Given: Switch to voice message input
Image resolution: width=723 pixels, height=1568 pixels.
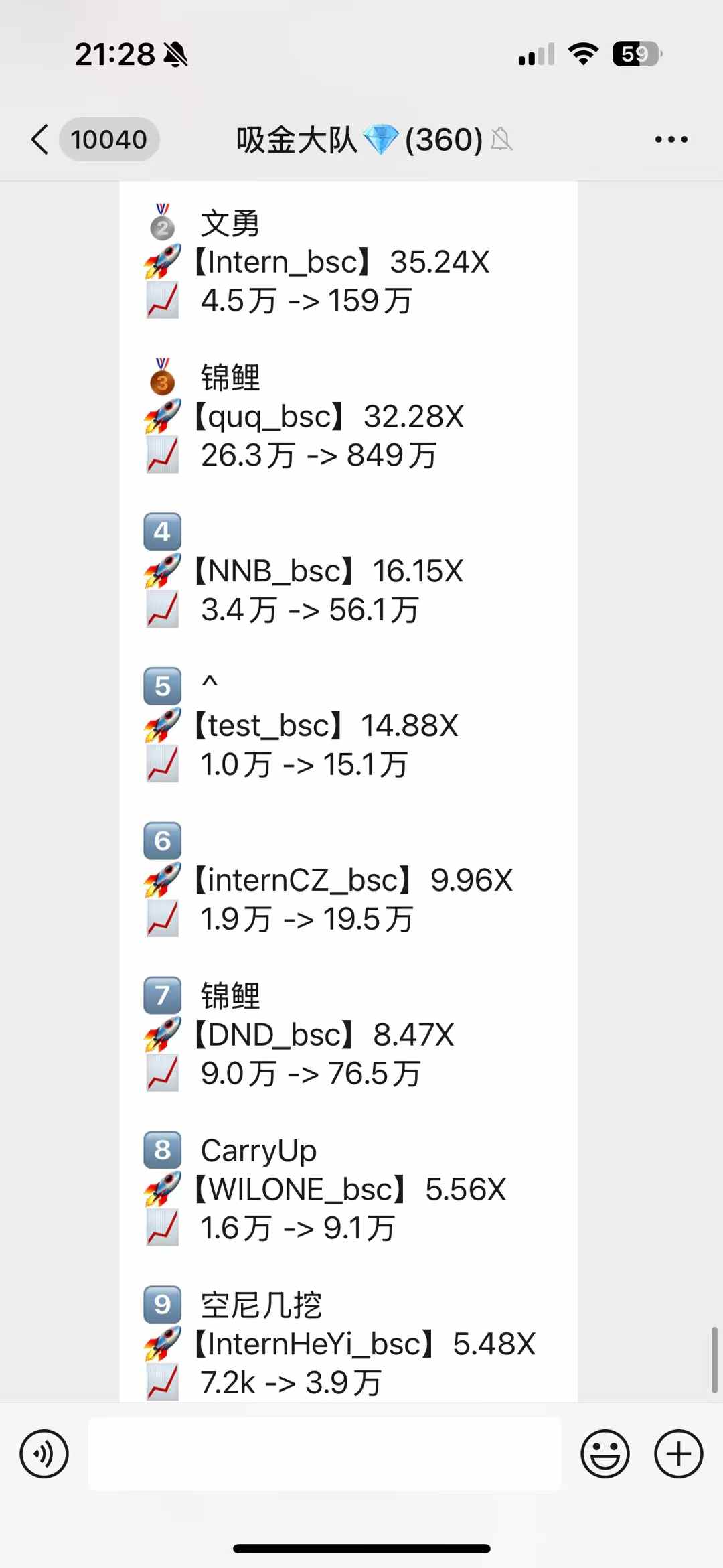Looking at the screenshot, I should [x=44, y=1454].
